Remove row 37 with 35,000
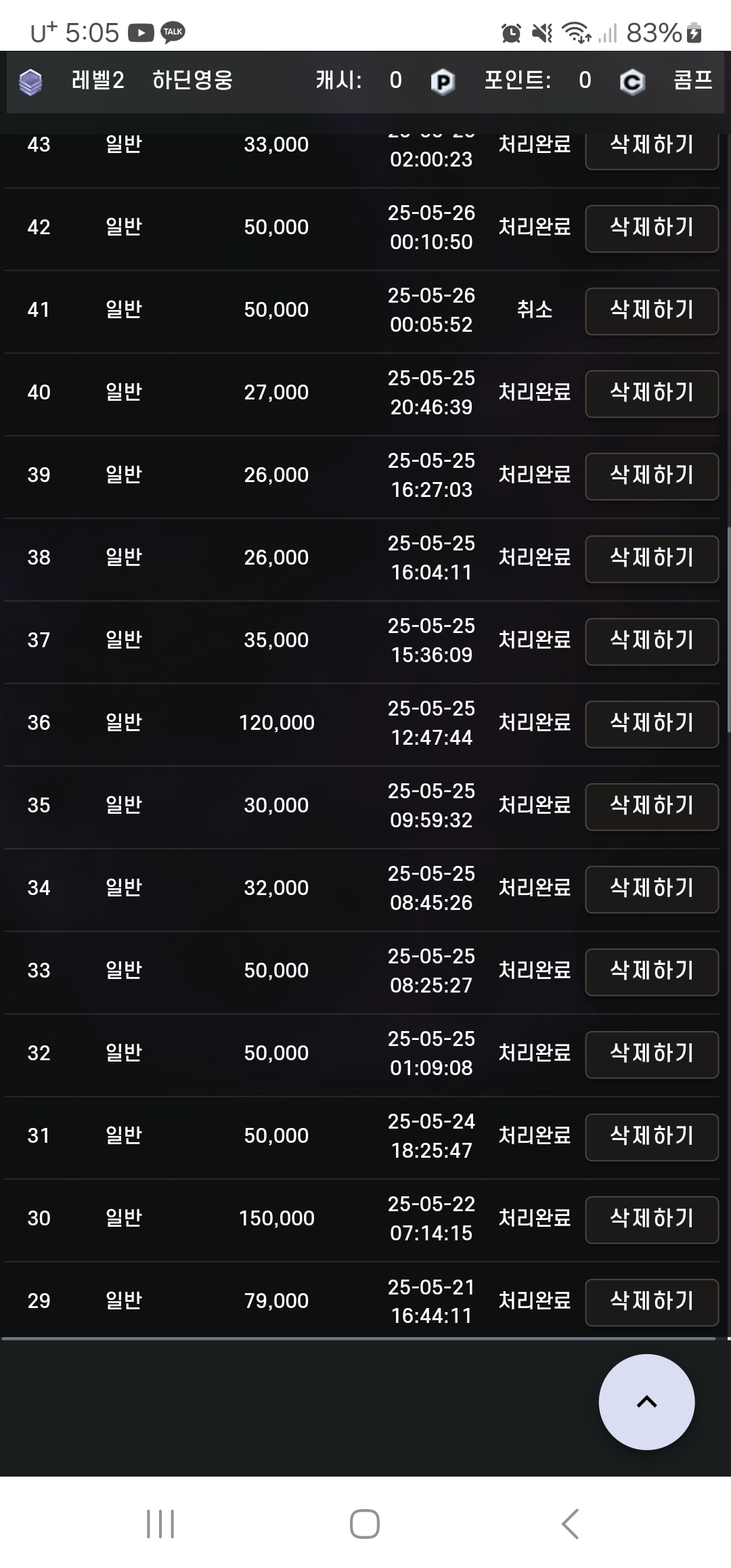Image resolution: width=731 pixels, height=1568 pixels. pyautogui.click(x=651, y=641)
